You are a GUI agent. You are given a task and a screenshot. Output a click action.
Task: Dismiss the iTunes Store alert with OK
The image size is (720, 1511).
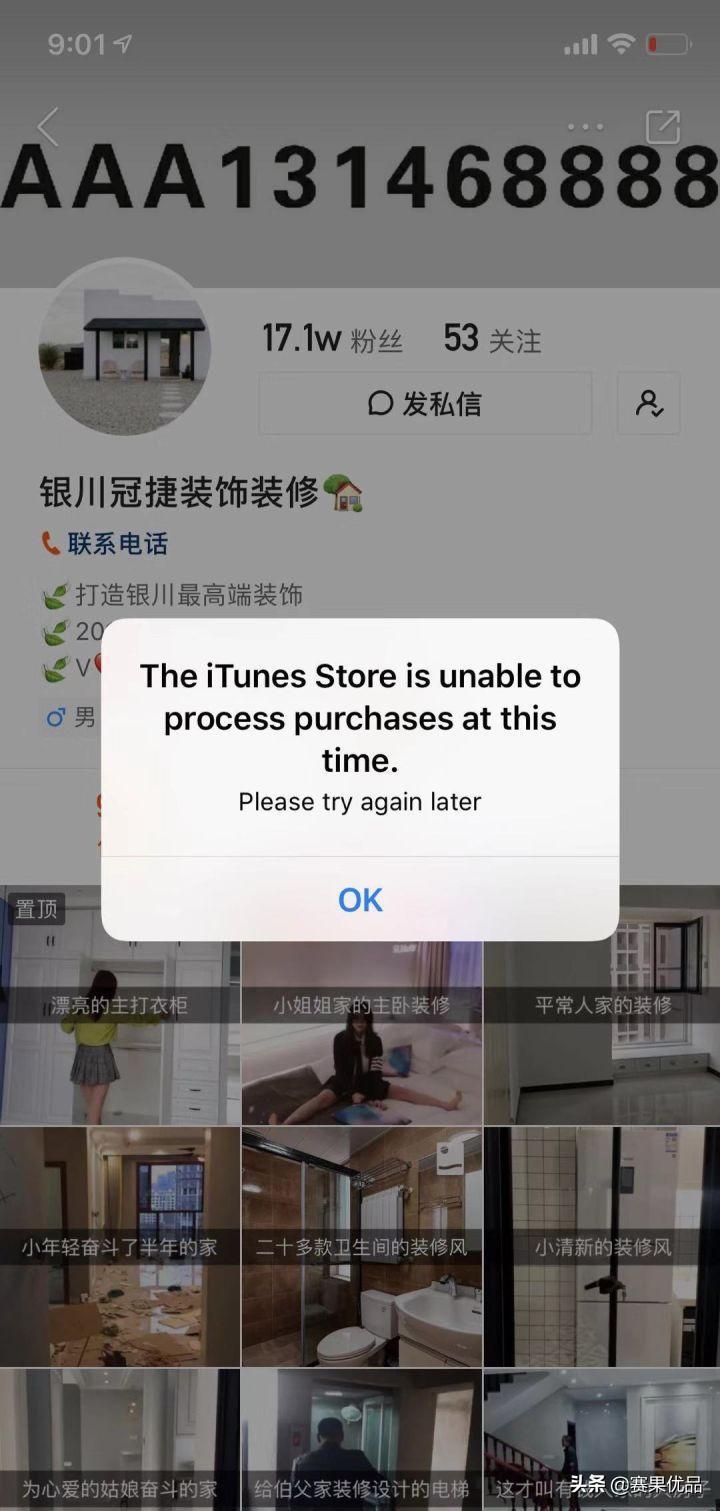click(360, 899)
